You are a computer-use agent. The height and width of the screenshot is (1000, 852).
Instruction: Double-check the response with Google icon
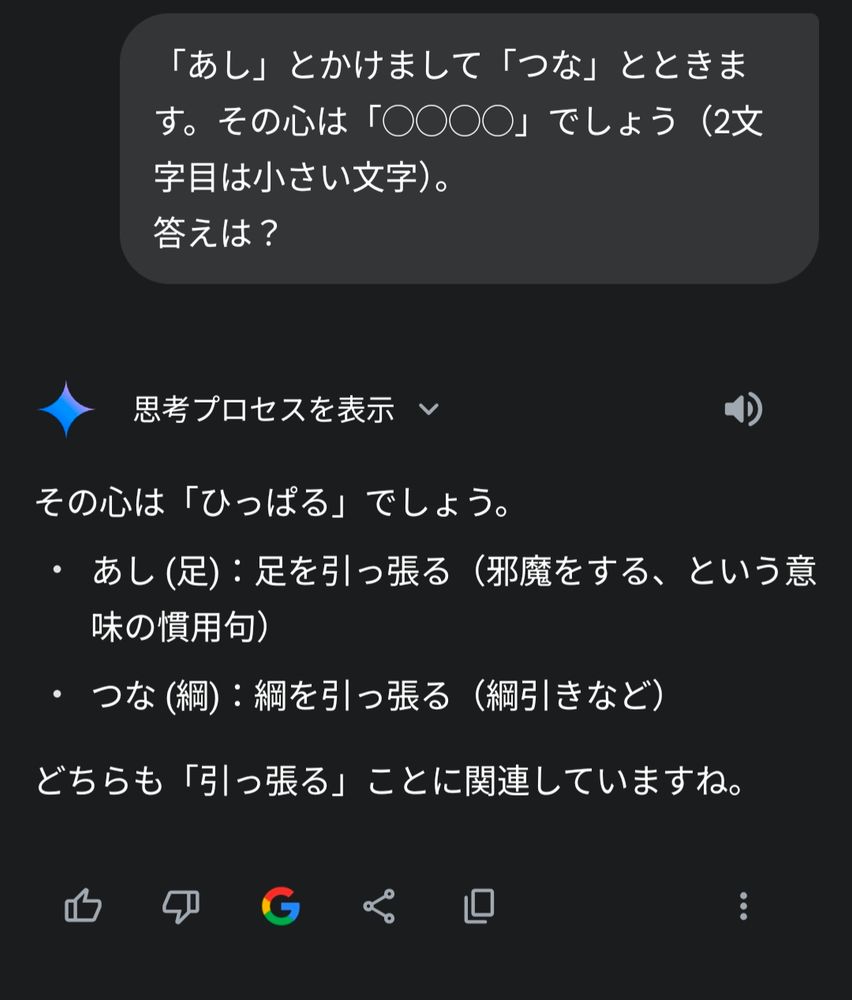(x=280, y=906)
